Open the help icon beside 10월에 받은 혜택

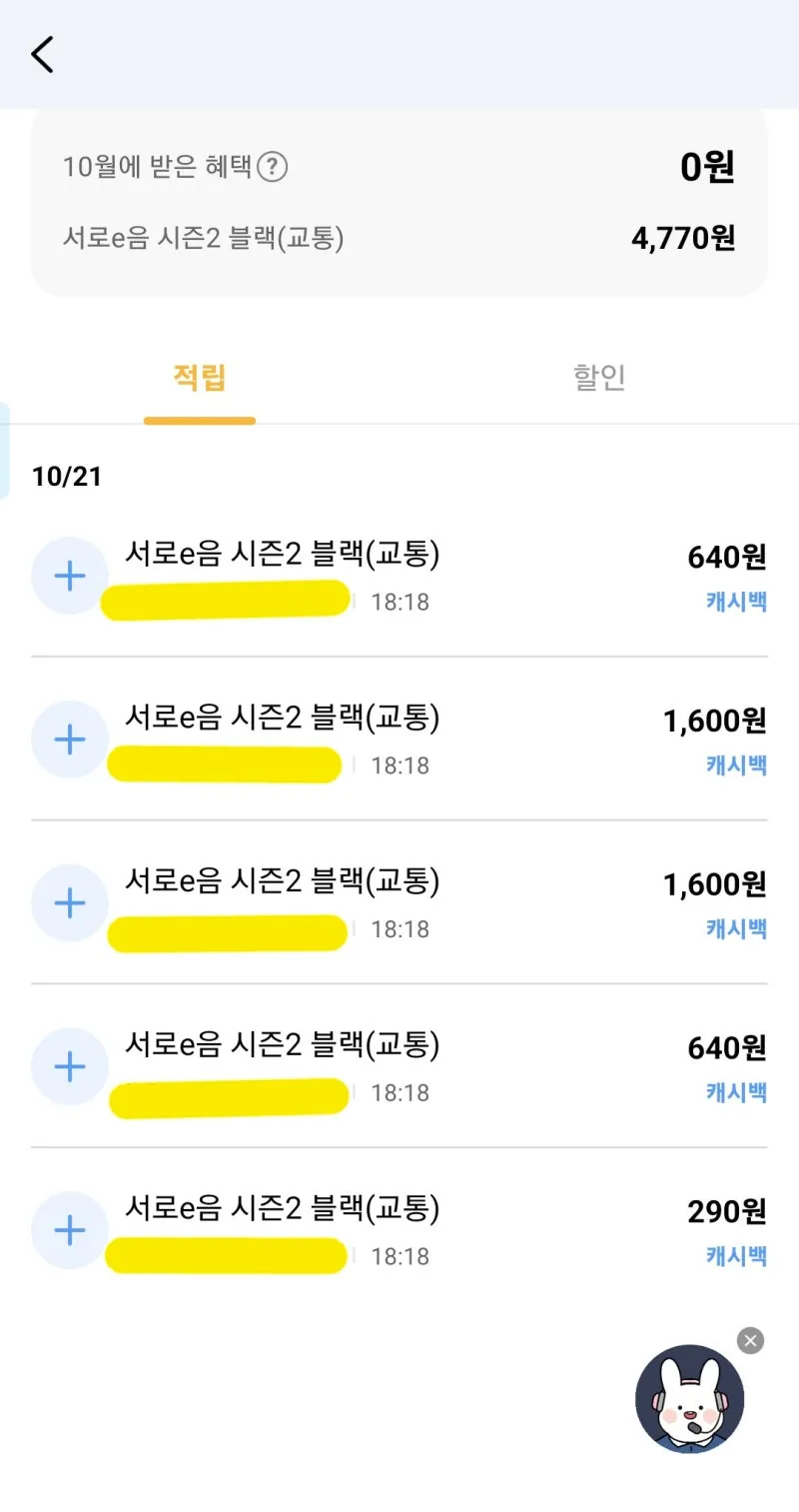[272, 167]
